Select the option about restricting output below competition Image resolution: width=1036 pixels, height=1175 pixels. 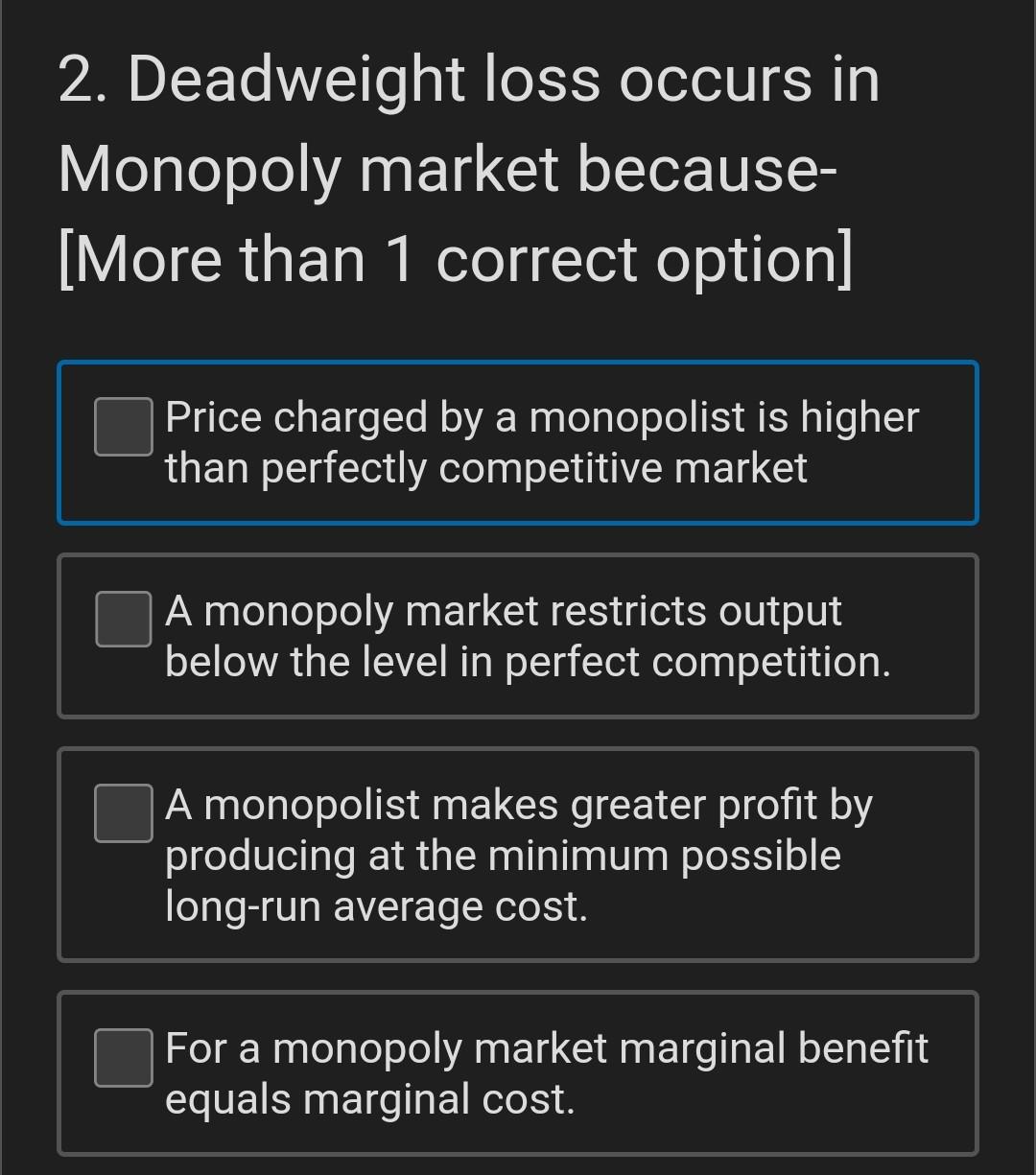tap(518, 636)
